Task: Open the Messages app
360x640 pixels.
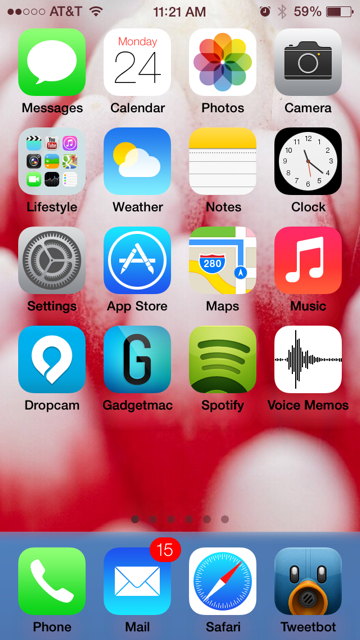Action: coord(52,62)
